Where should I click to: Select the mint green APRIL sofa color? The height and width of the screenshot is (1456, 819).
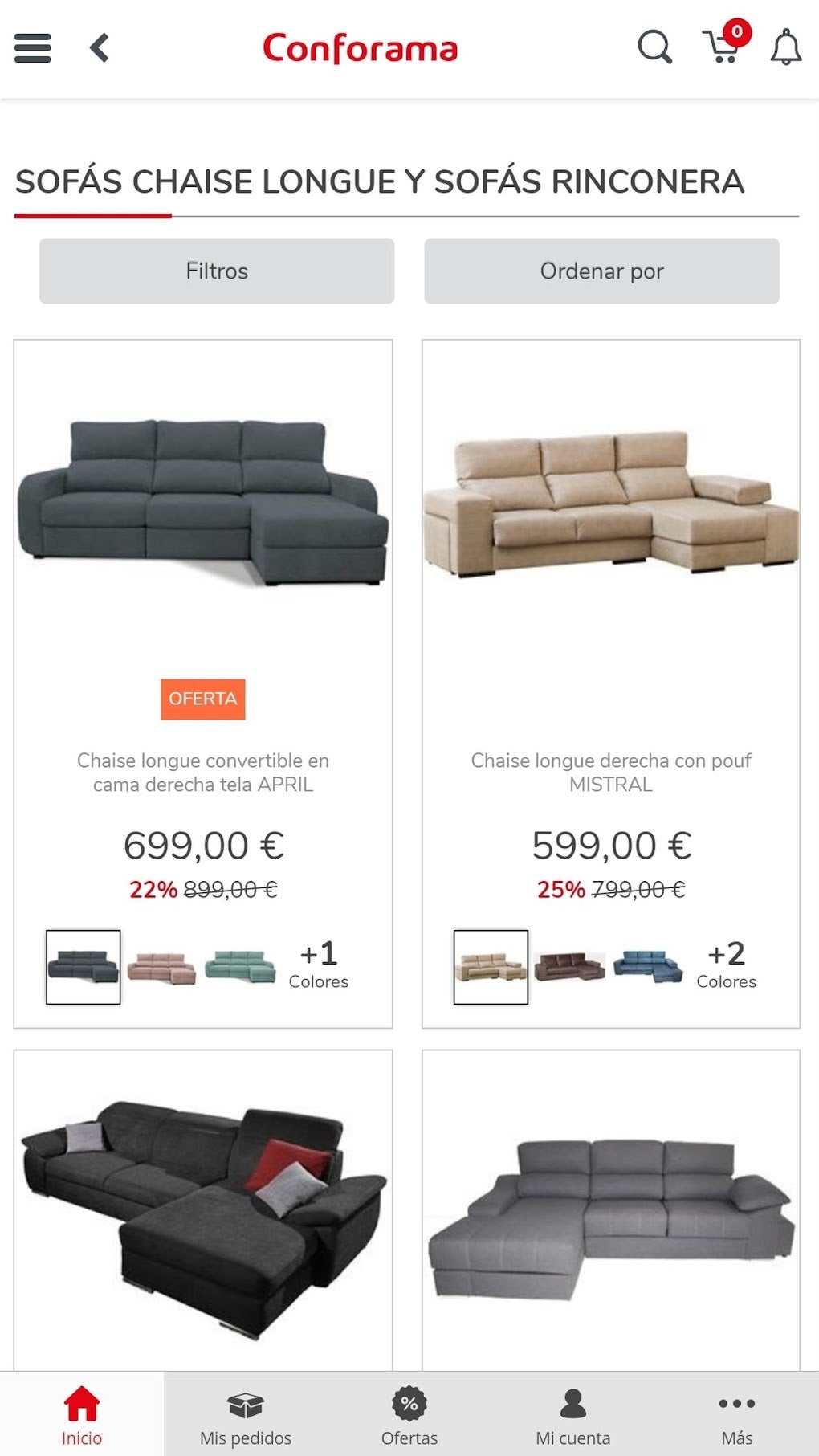tap(241, 967)
